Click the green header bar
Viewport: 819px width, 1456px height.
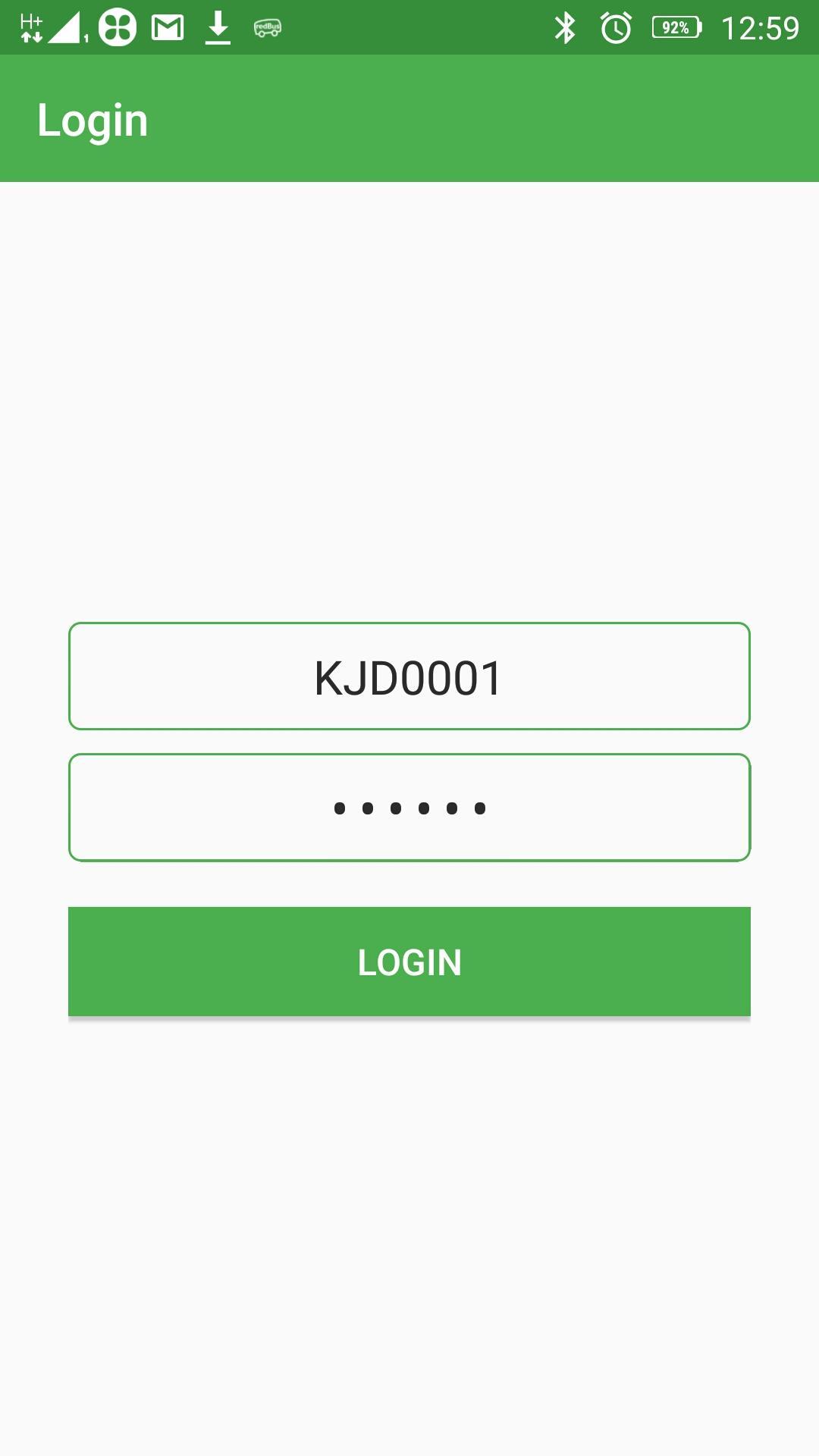pyautogui.click(x=409, y=119)
